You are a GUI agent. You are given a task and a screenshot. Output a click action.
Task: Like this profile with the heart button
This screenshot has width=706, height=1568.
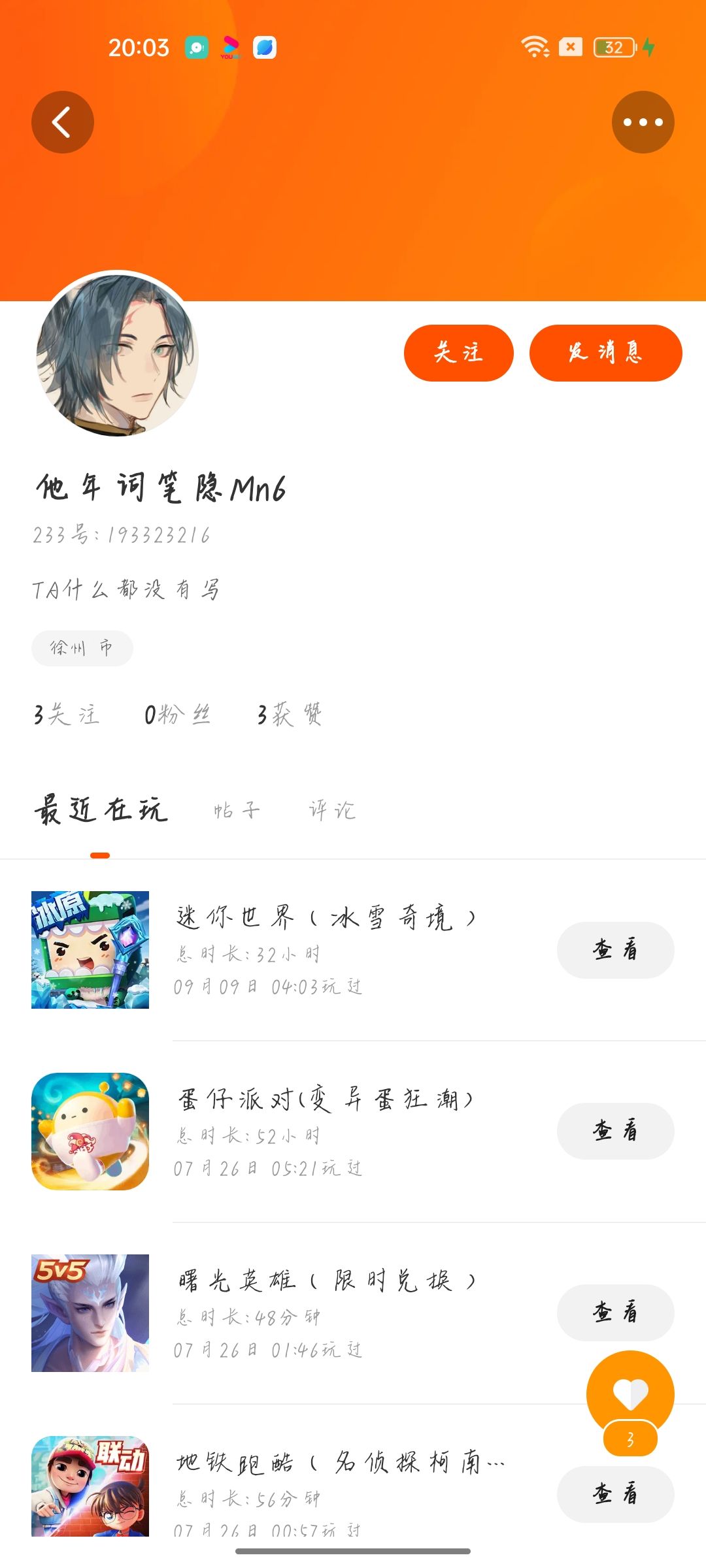(x=630, y=1393)
